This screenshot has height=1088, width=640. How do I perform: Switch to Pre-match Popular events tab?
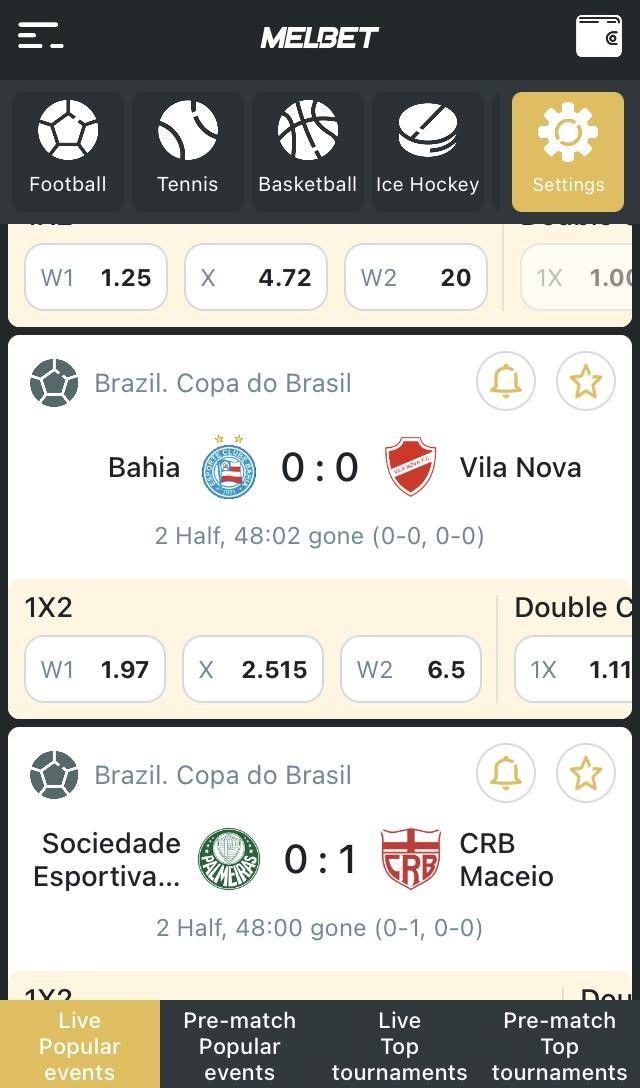(240, 1046)
